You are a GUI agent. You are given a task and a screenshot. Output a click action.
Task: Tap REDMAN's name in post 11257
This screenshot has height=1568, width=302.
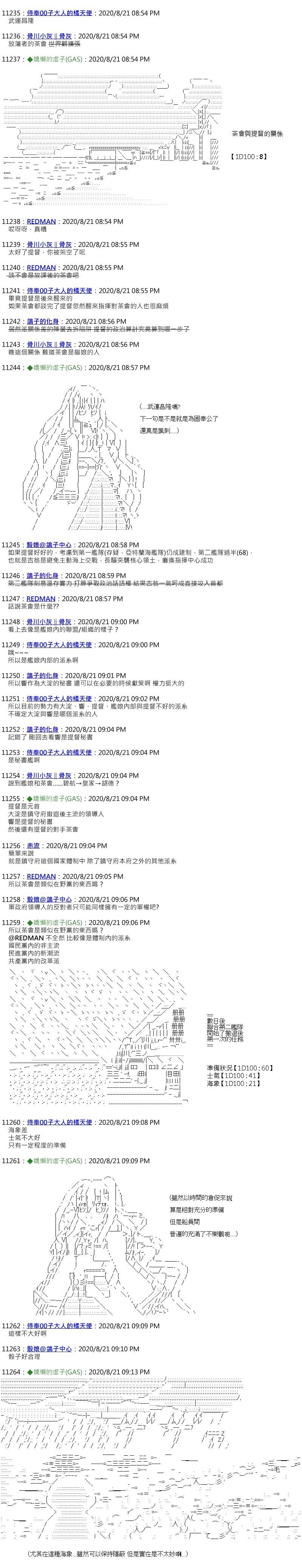click(x=41, y=876)
